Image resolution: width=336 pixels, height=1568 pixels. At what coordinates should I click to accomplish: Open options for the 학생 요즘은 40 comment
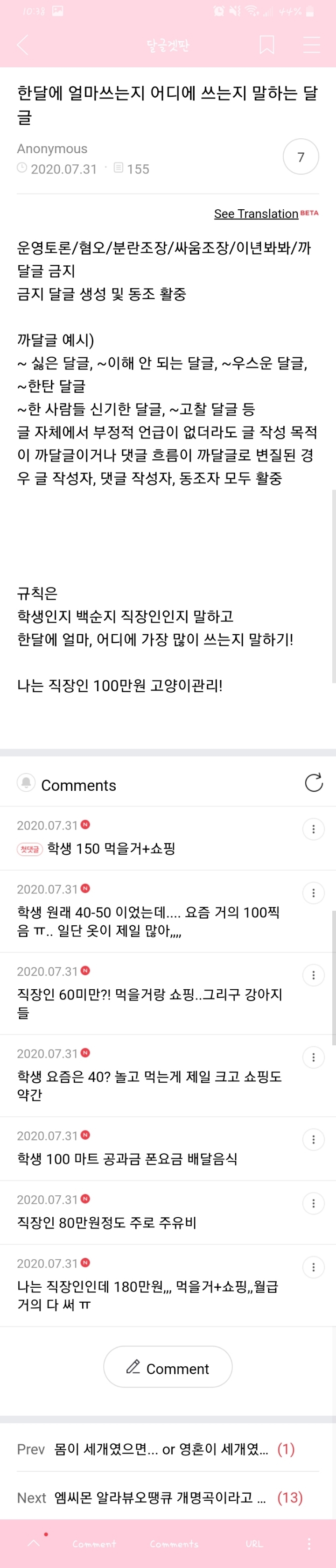point(313,1057)
